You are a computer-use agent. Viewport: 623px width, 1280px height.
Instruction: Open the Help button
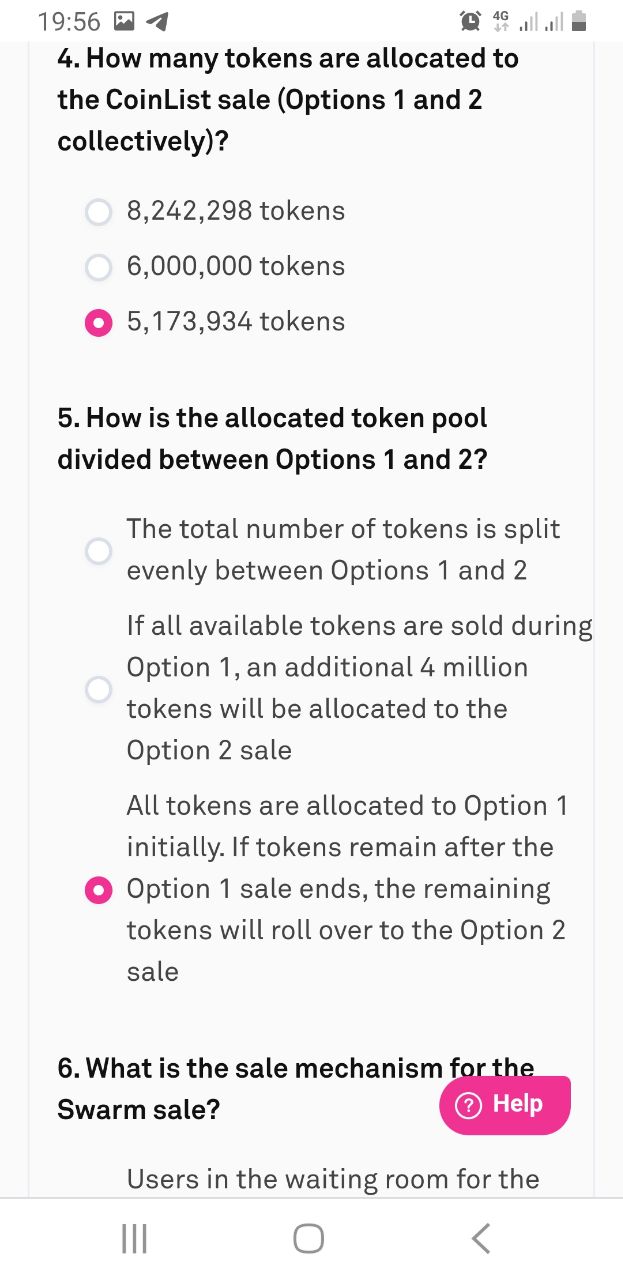tap(505, 1105)
